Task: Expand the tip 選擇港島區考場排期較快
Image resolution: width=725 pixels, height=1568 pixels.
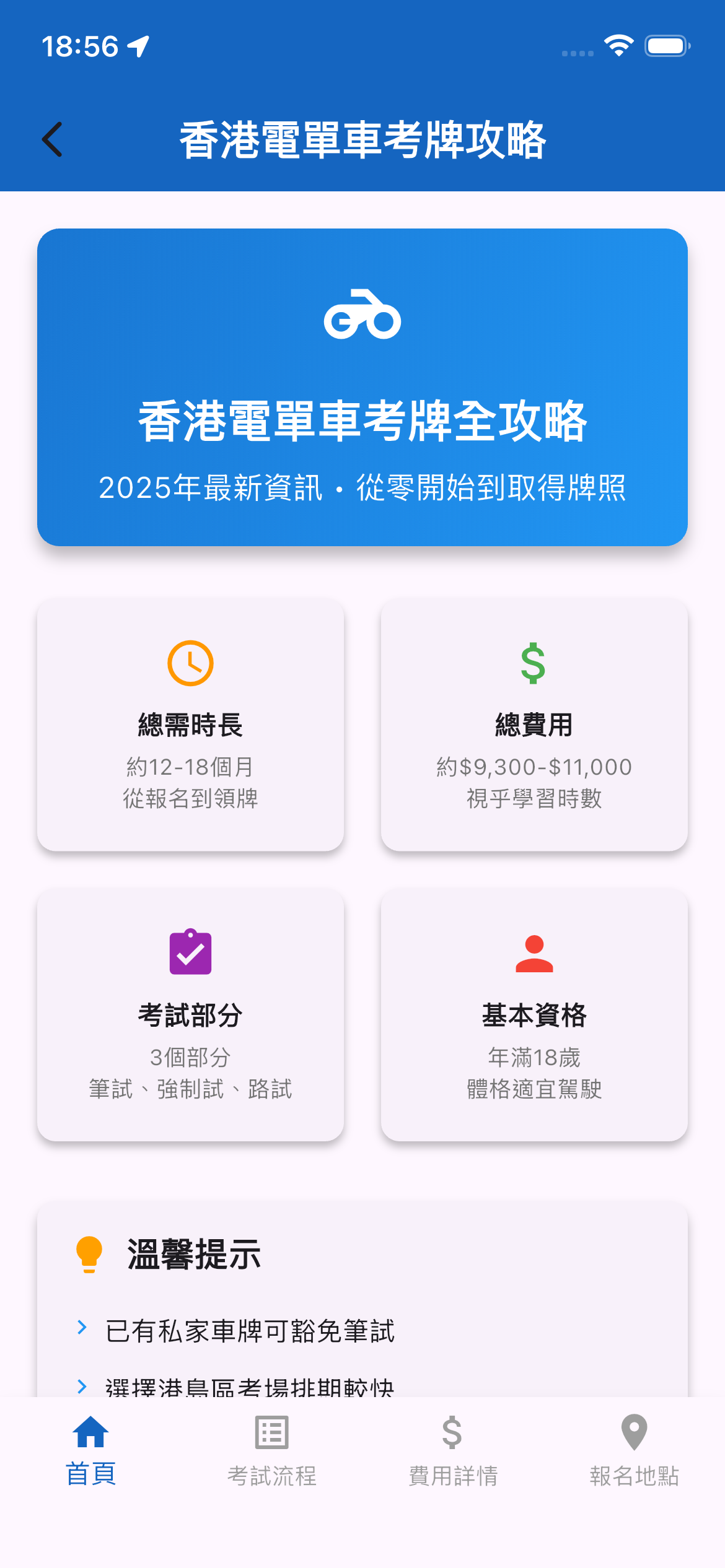Action: [248, 1390]
